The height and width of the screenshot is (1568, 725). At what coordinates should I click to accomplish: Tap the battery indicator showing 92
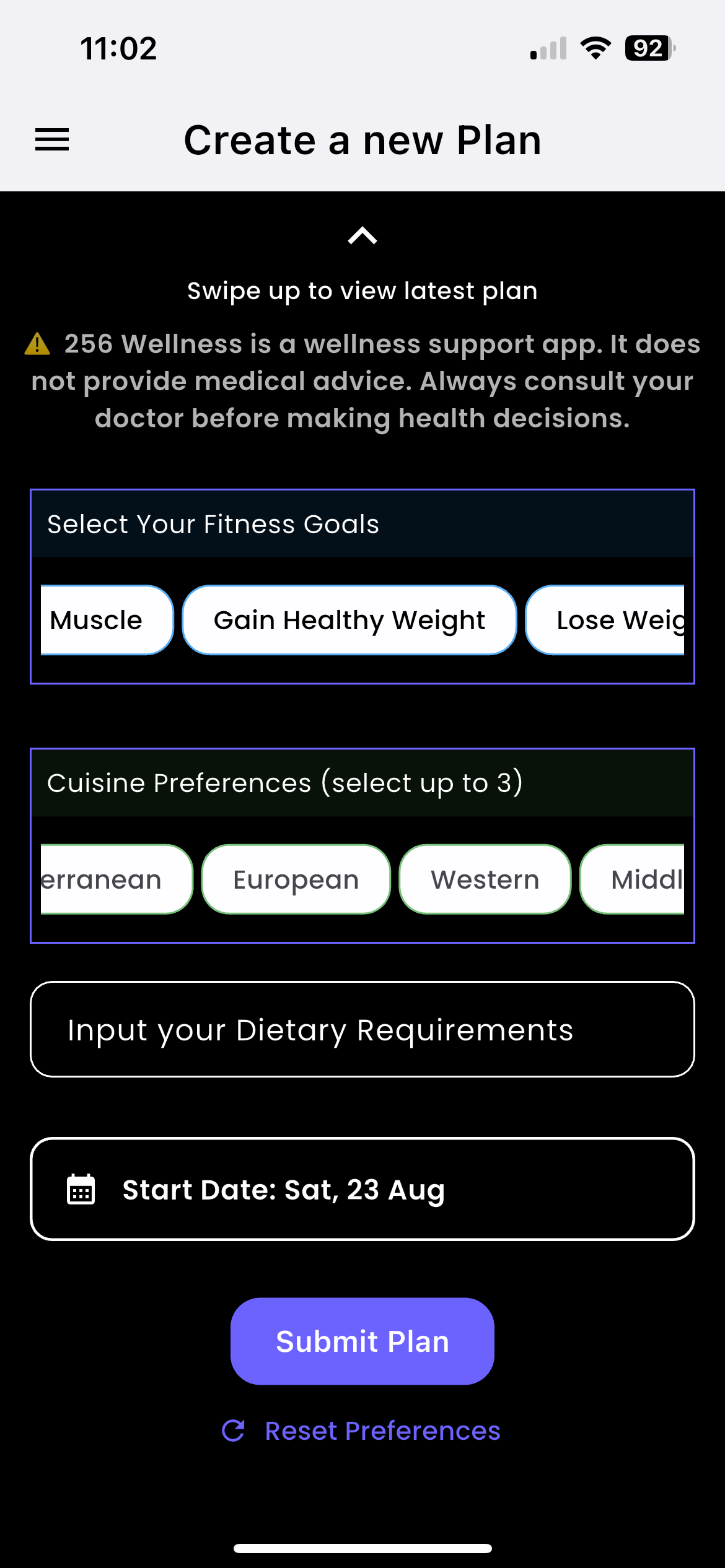point(647,48)
